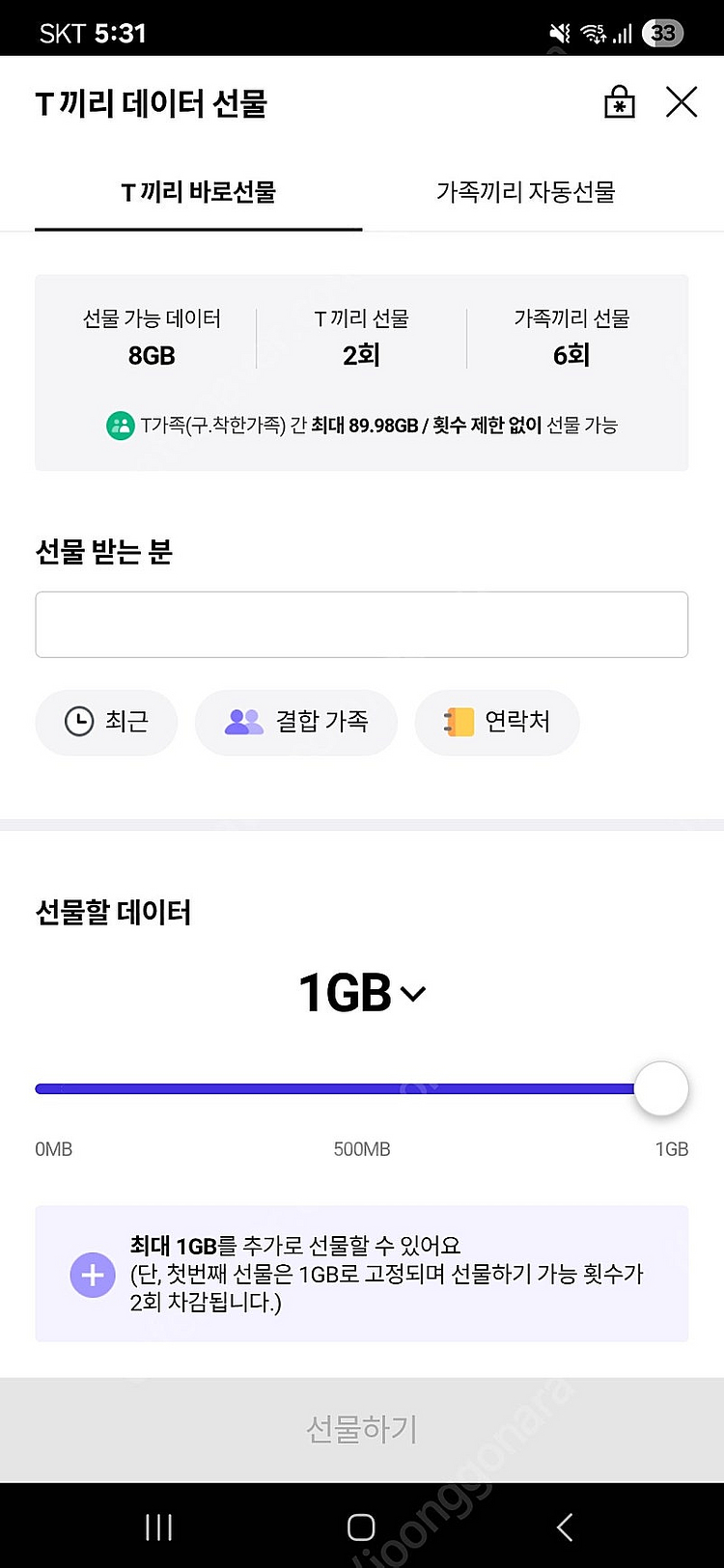This screenshot has width=724, height=1568.
Task: Open 결합 가족 to pick a family member
Action: pos(296,722)
